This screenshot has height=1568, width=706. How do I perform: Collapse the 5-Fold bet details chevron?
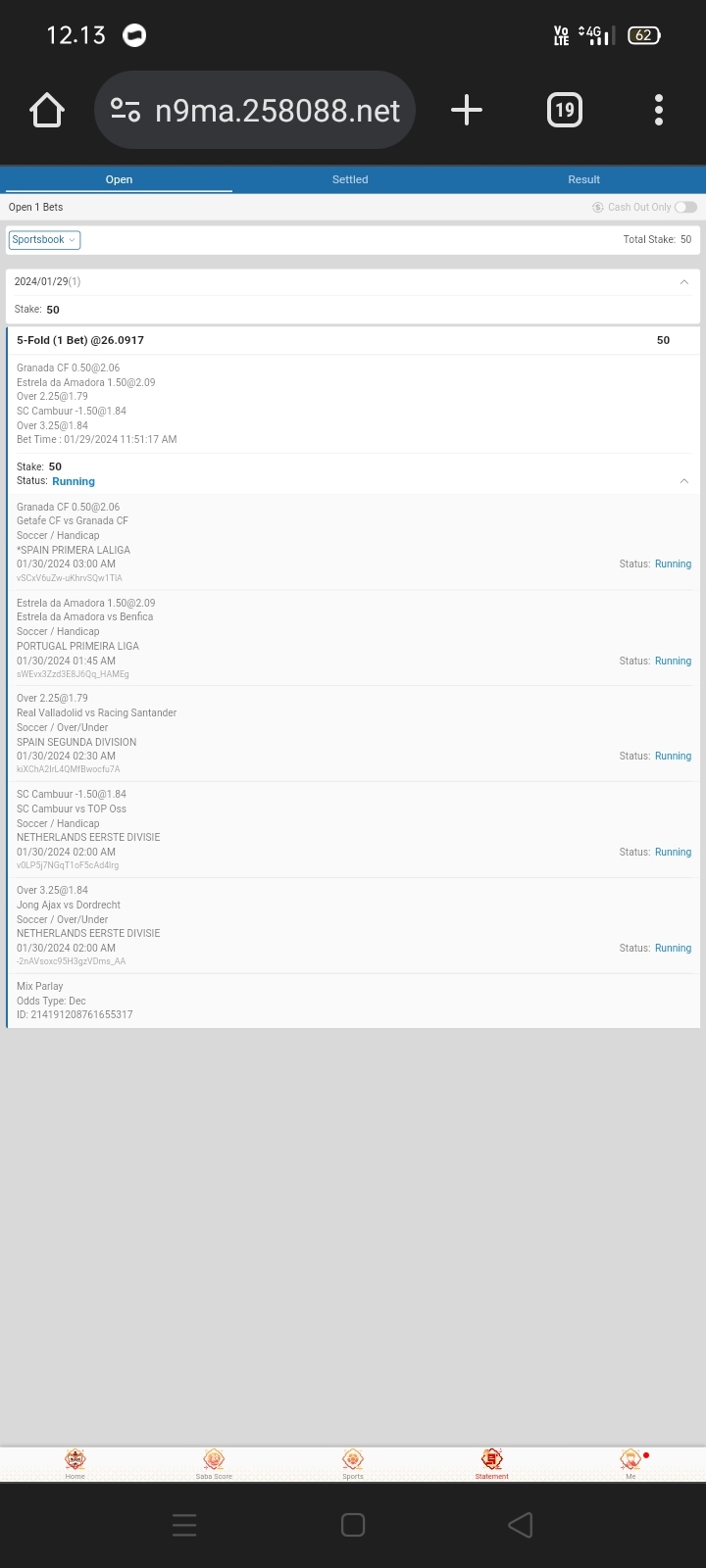point(683,481)
